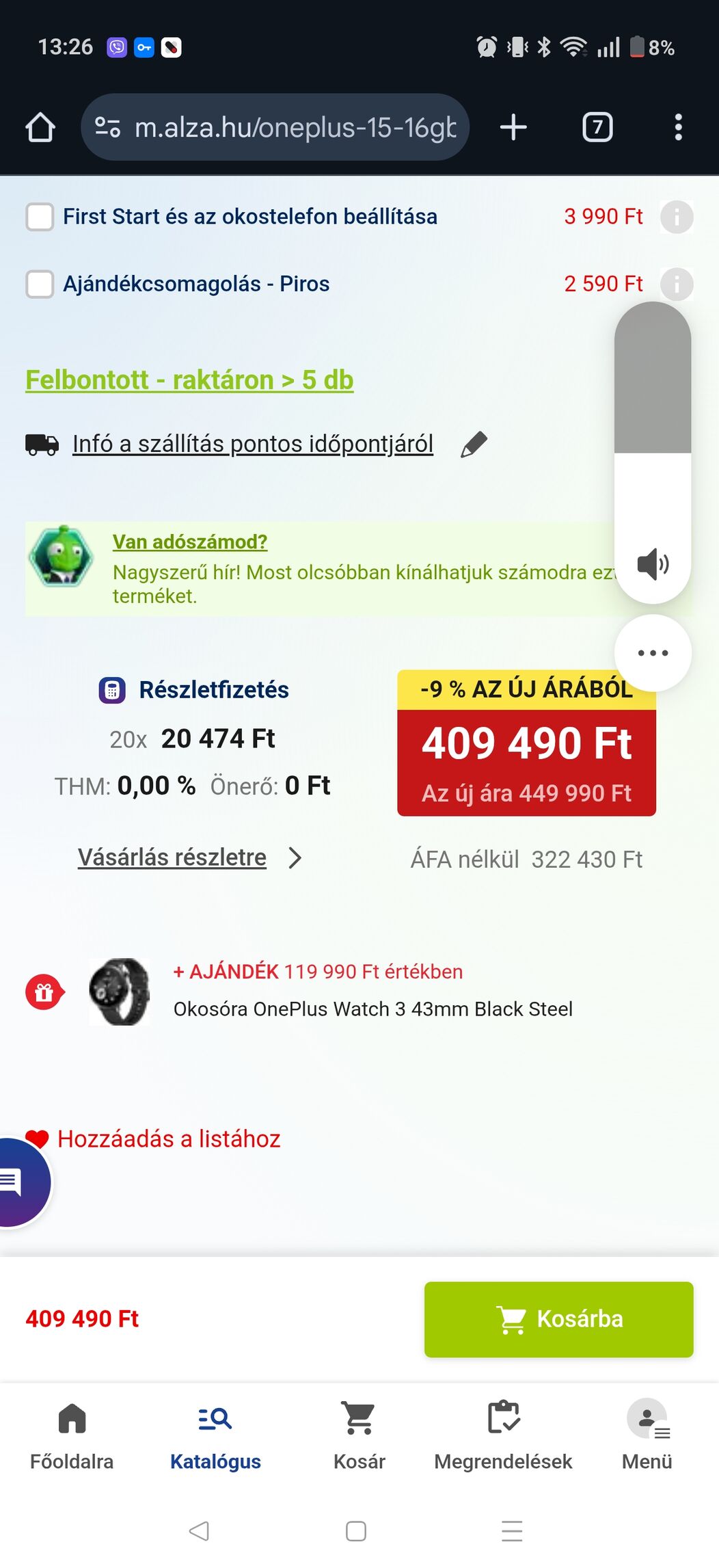Mute via the volume speaker icon
719x1568 pixels.
(x=653, y=564)
